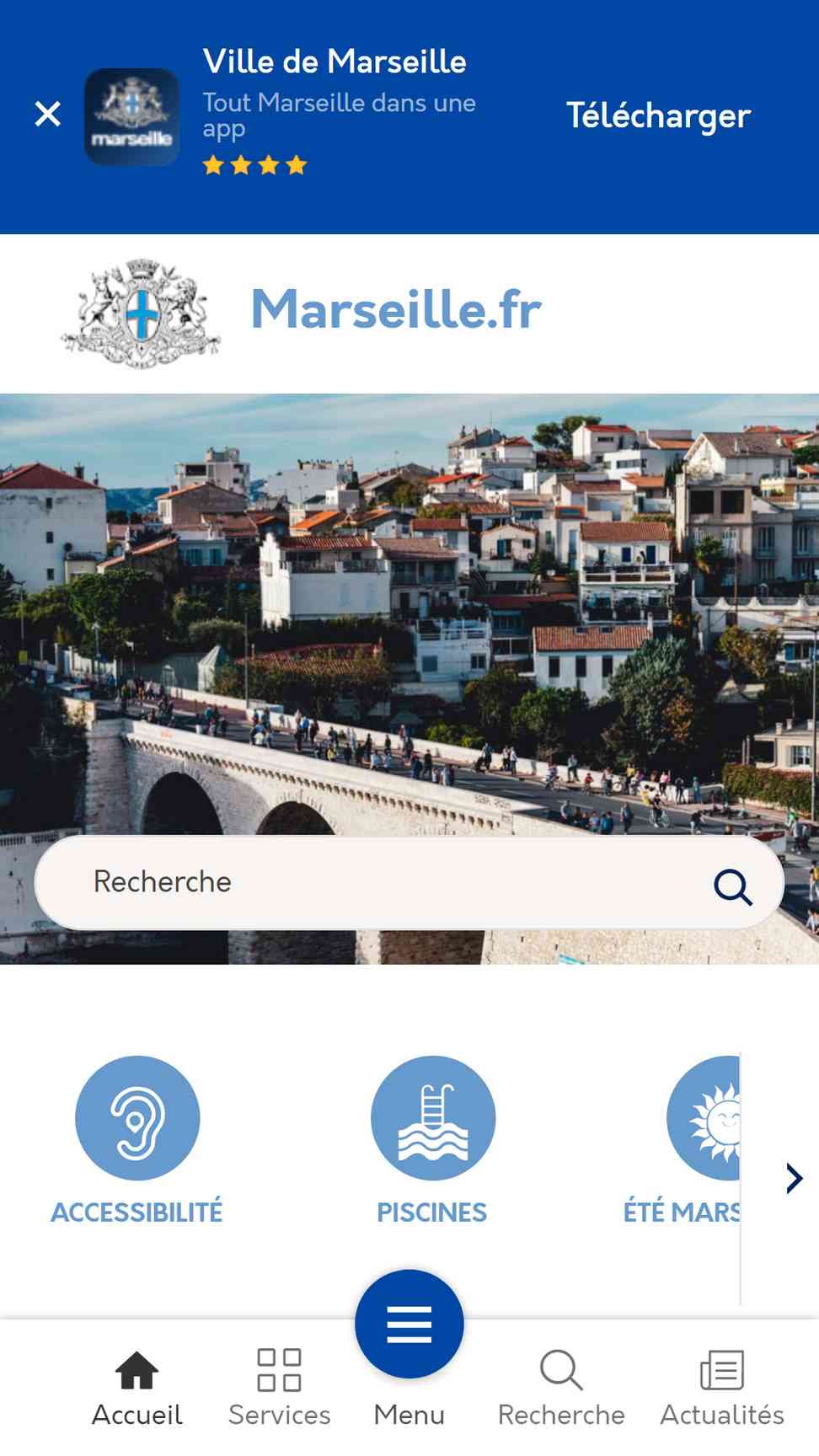Open the central Menu button
The image size is (819, 1456).
click(409, 1325)
